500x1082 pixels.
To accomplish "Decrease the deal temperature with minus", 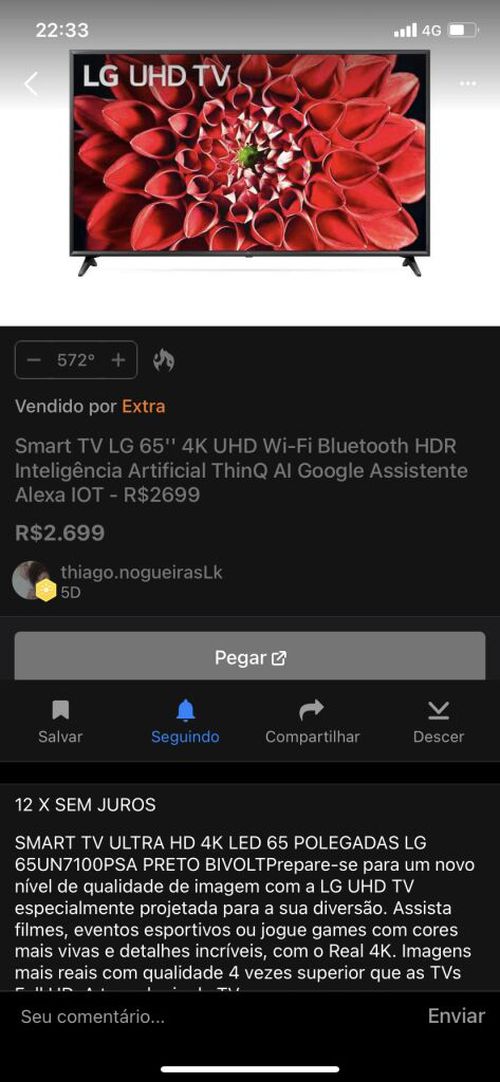I will (x=34, y=360).
